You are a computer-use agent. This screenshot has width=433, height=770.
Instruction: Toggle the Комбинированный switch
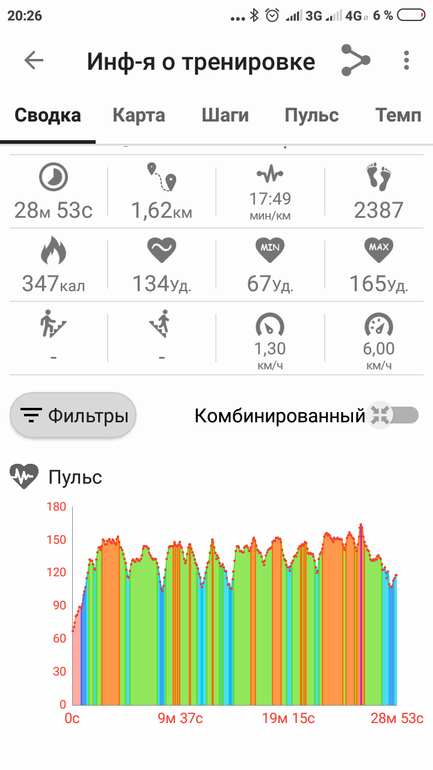click(x=393, y=415)
